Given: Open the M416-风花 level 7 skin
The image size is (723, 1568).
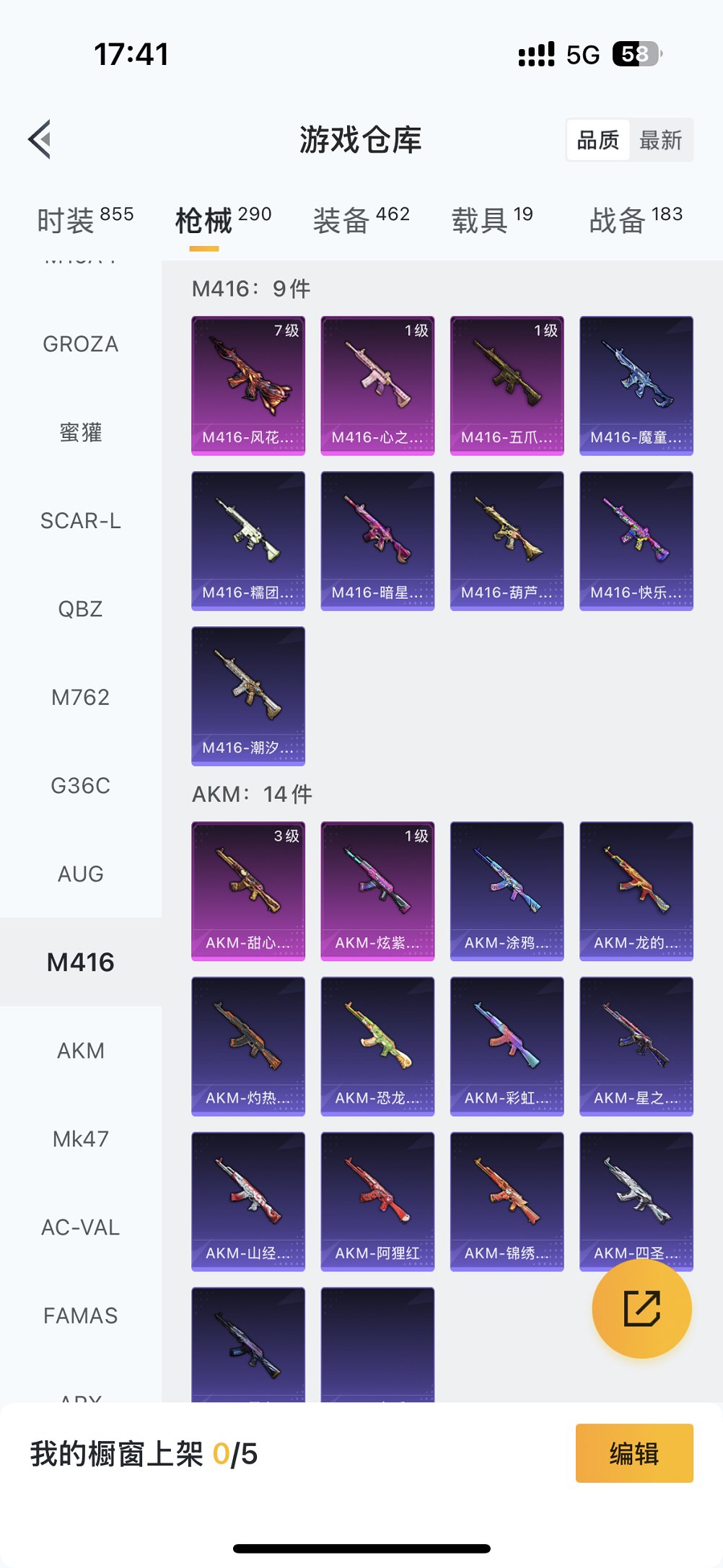Looking at the screenshot, I should click(x=248, y=385).
